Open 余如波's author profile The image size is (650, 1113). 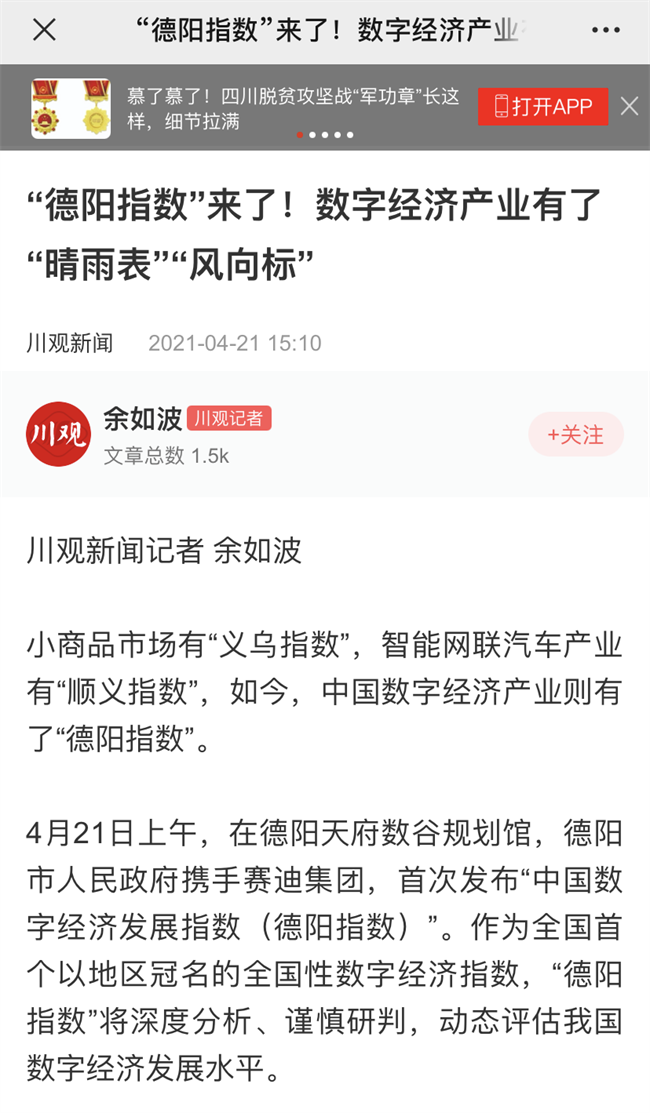tap(142, 418)
